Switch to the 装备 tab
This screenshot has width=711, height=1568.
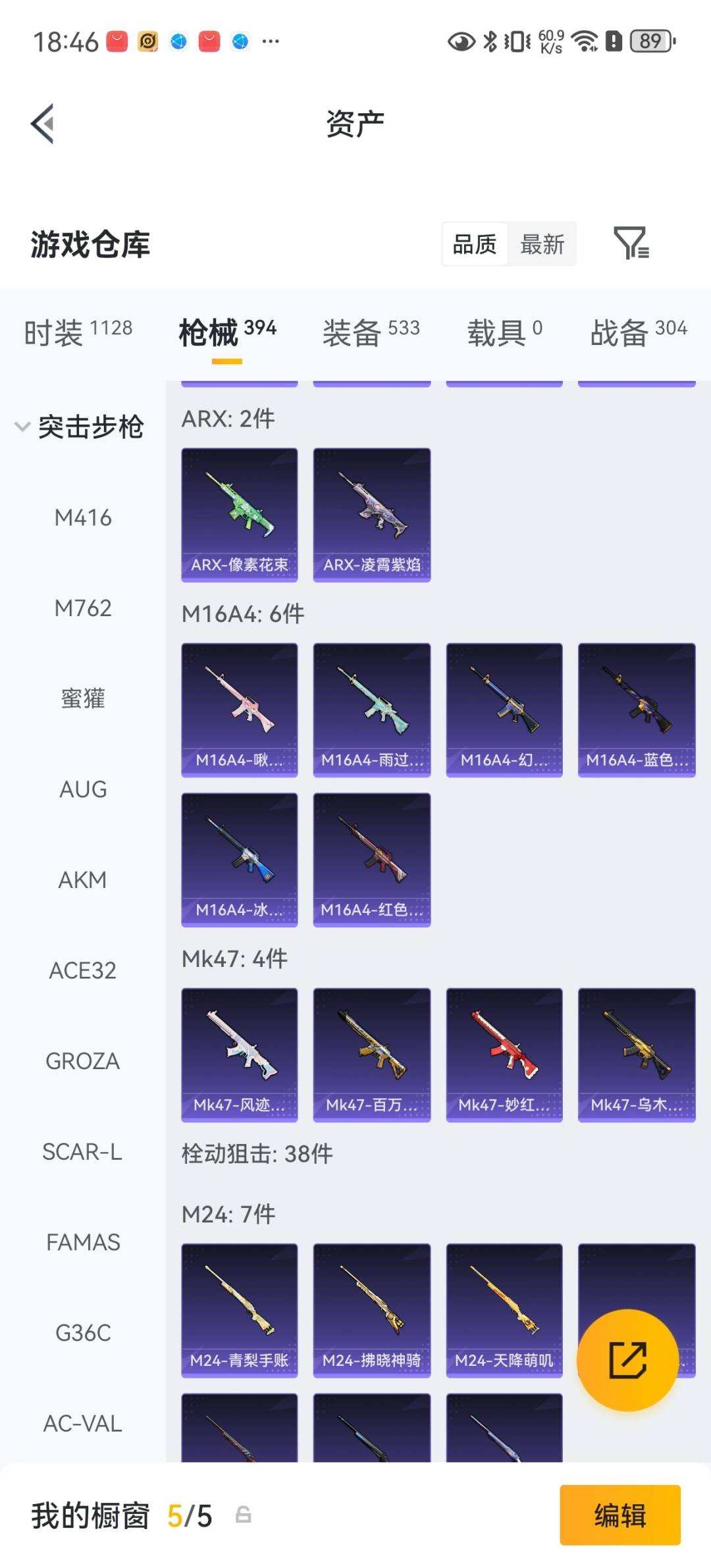pos(371,332)
